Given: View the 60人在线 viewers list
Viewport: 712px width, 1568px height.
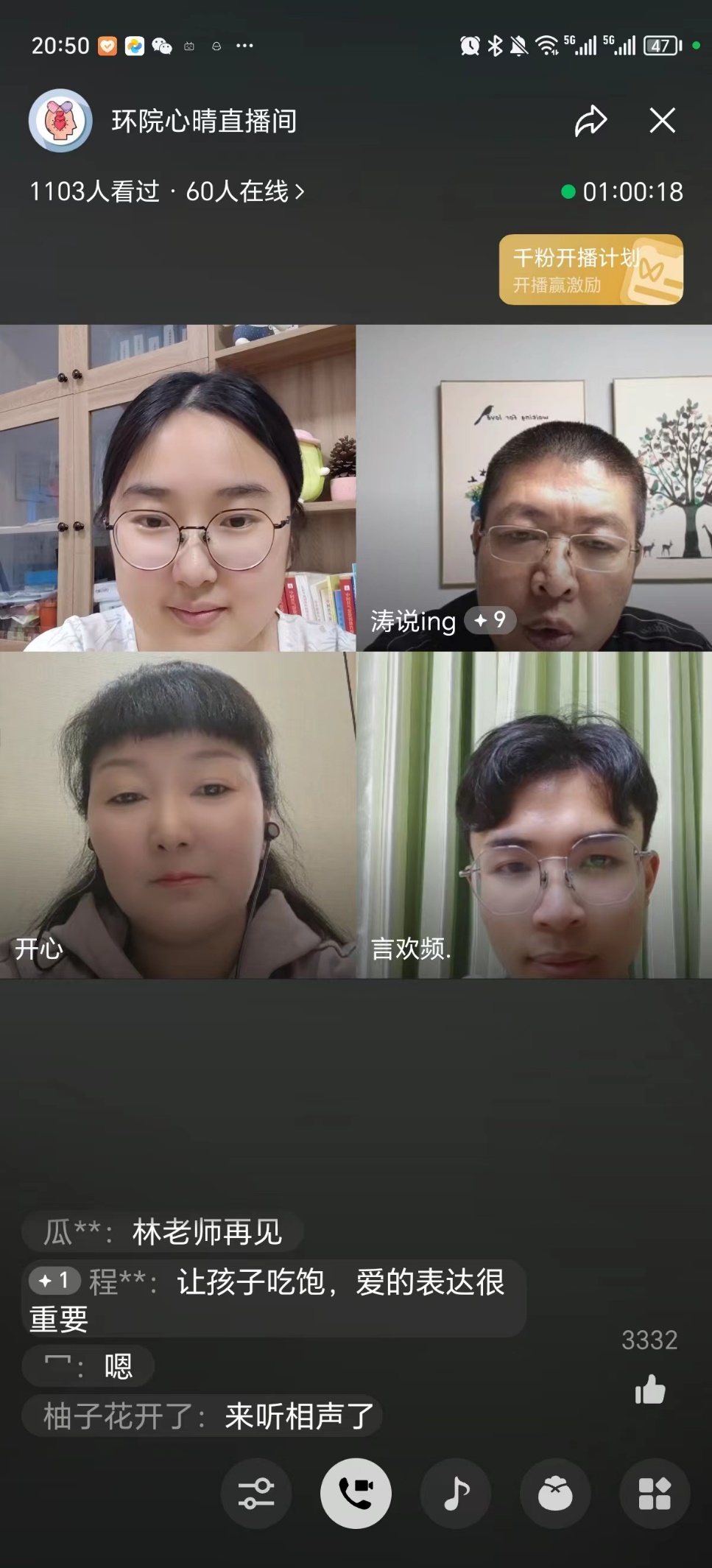Looking at the screenshot, I should pos(243,192).
